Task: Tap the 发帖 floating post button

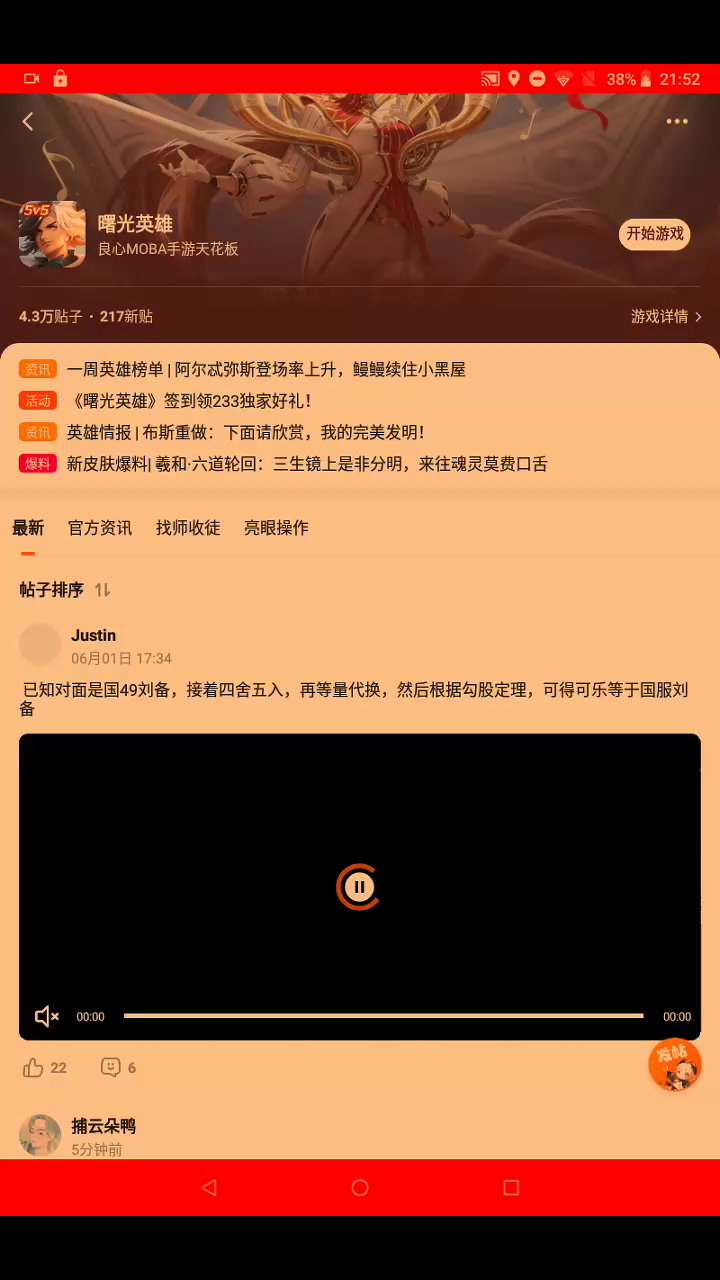Action: pos(674,1064)
